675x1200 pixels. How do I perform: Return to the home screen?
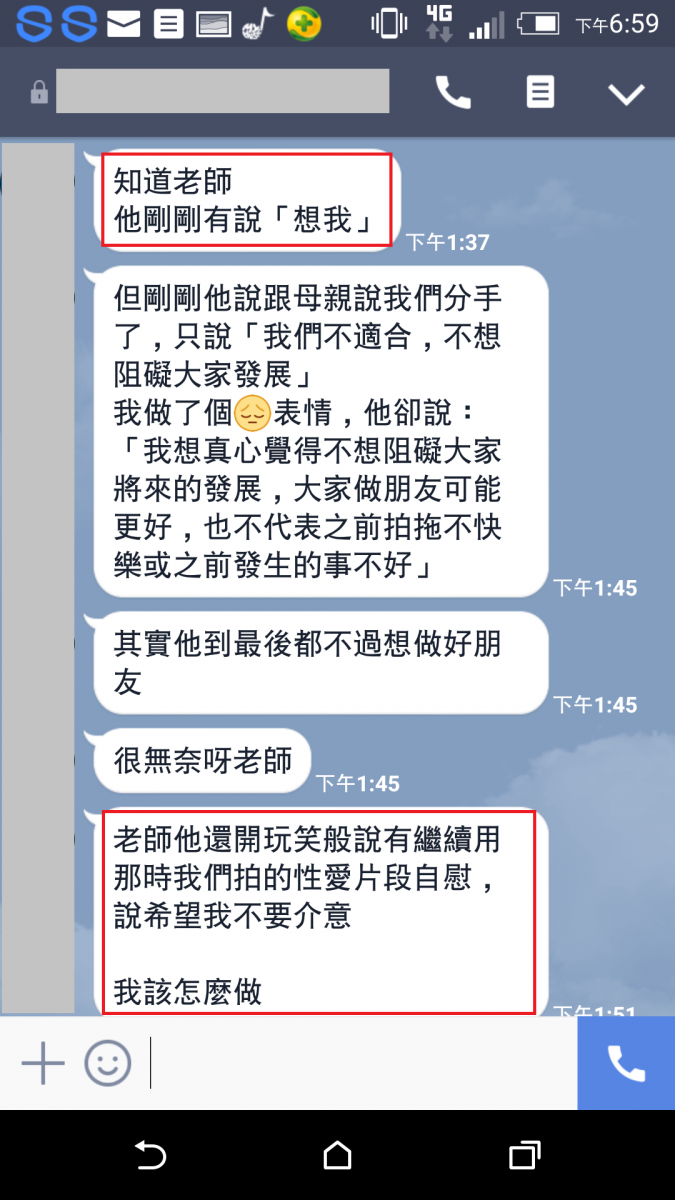coord(338,1156)
